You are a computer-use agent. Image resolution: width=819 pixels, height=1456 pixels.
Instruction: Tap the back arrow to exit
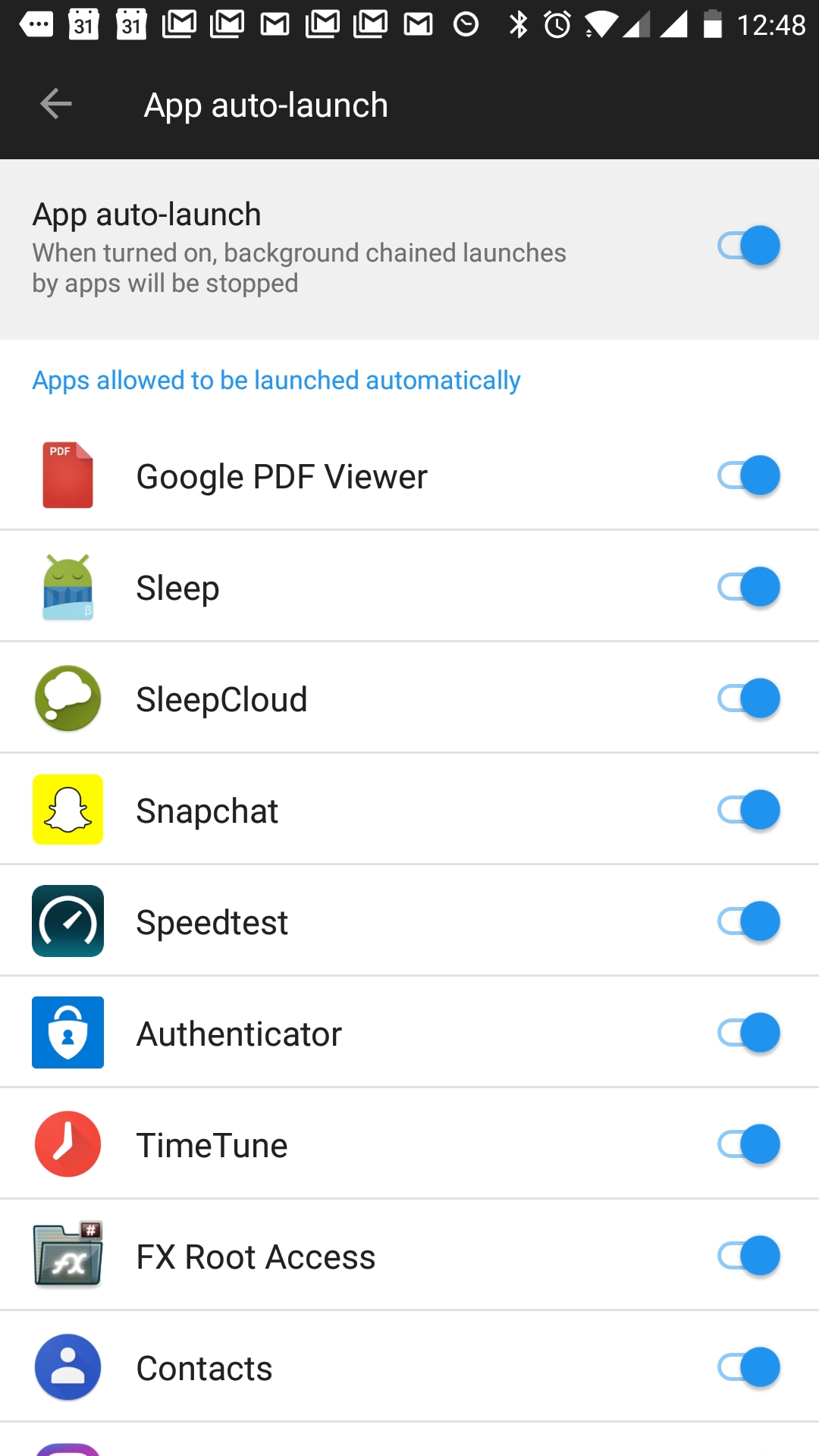click(55, 104)
